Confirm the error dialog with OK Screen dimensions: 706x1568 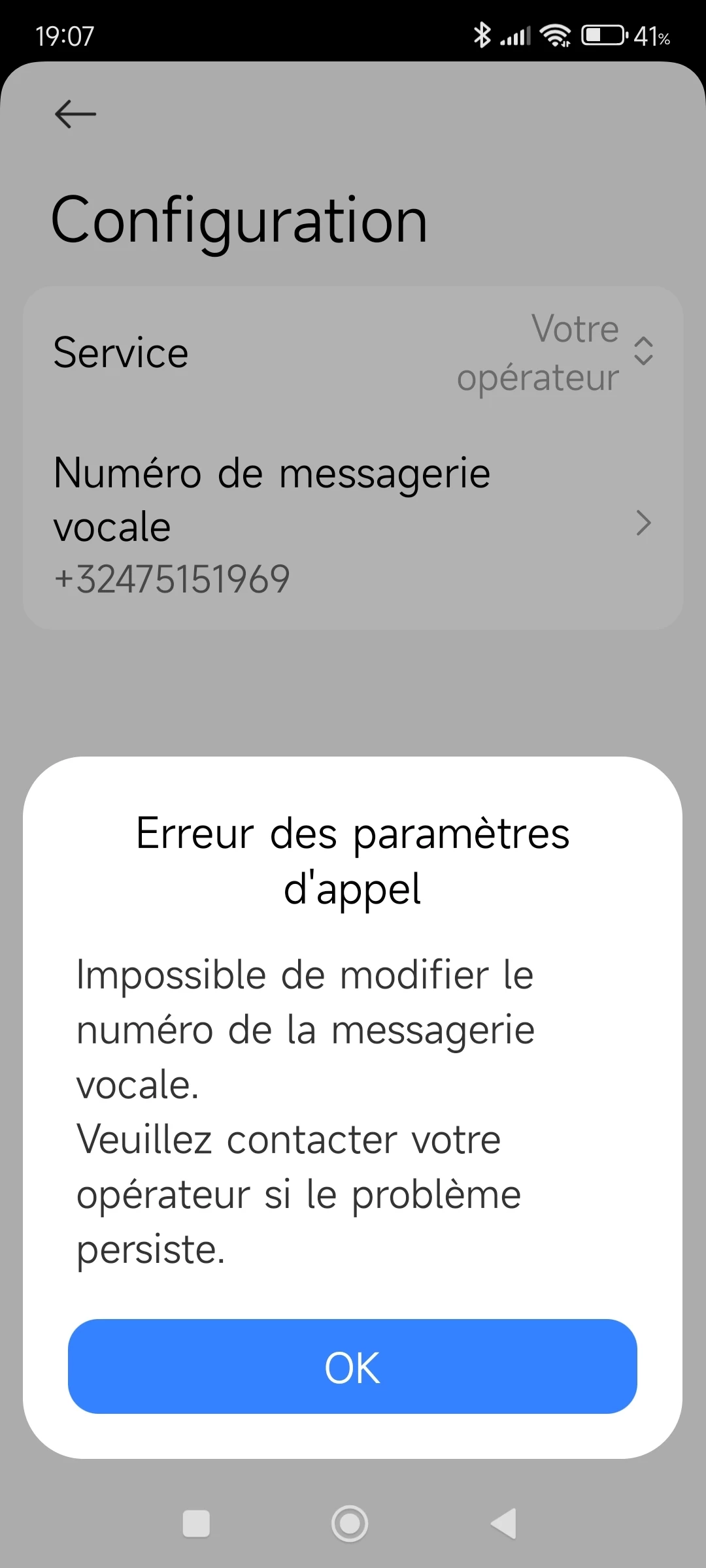[x=352, y=1366]
